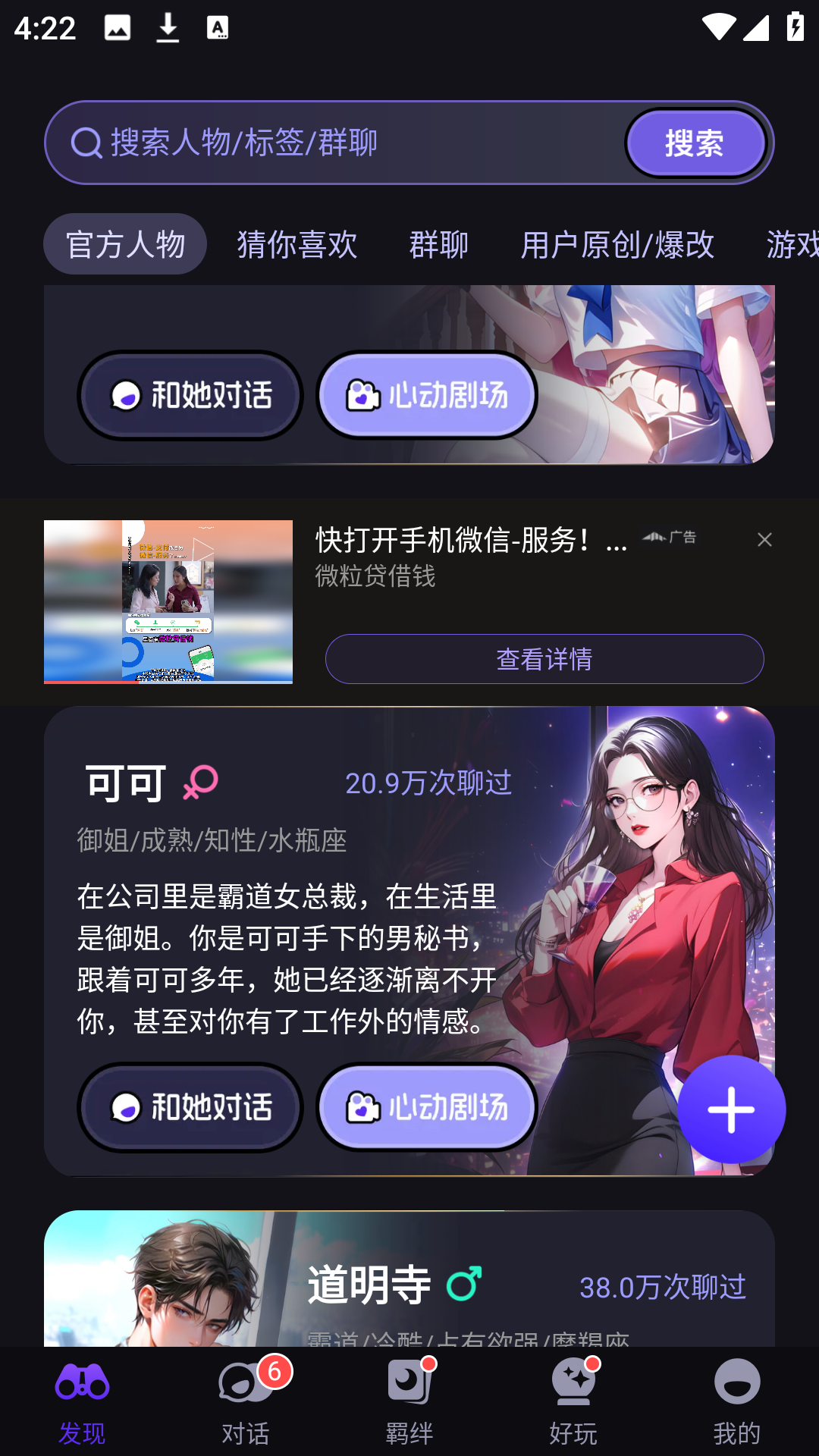Image resolution: width=819 pixels, height=1456 pixels.
Task: Open the 群聊 category tab
Action: tap(438, 244)
